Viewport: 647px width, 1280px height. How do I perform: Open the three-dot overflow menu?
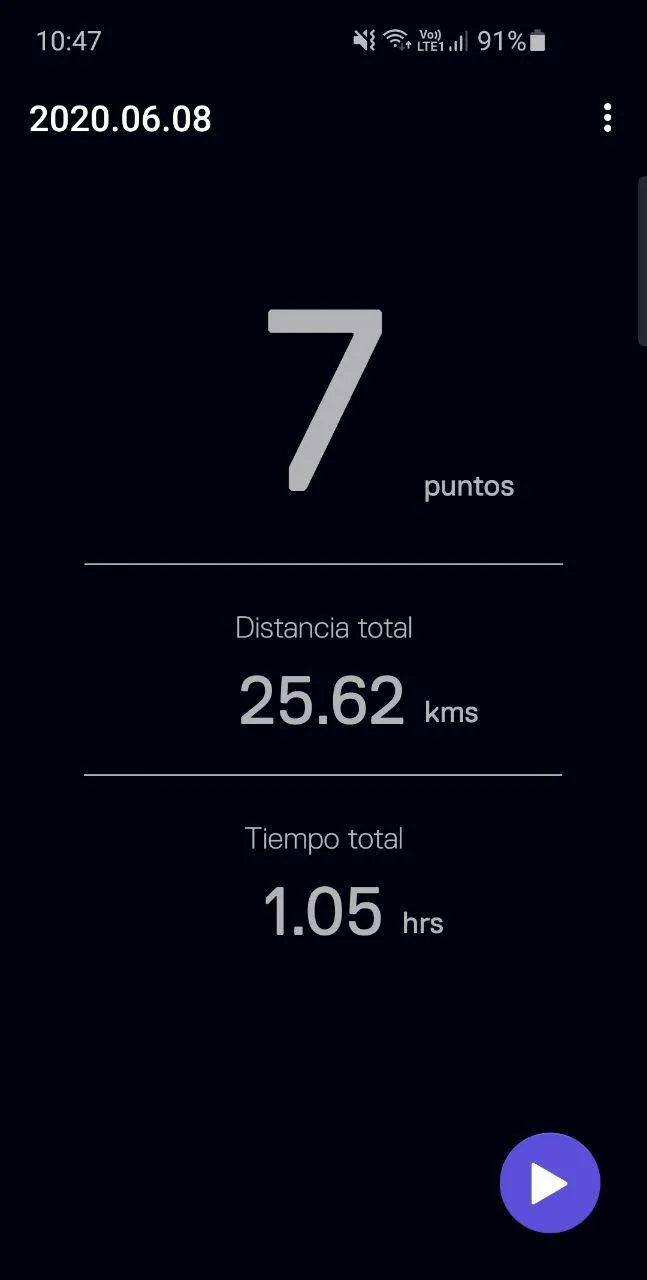(607, 118)
